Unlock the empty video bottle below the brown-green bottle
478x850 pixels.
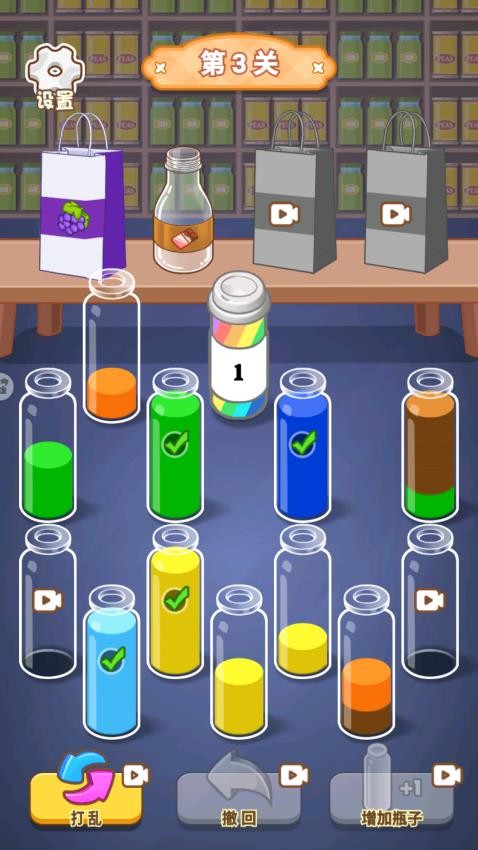[x=430, y=601]
